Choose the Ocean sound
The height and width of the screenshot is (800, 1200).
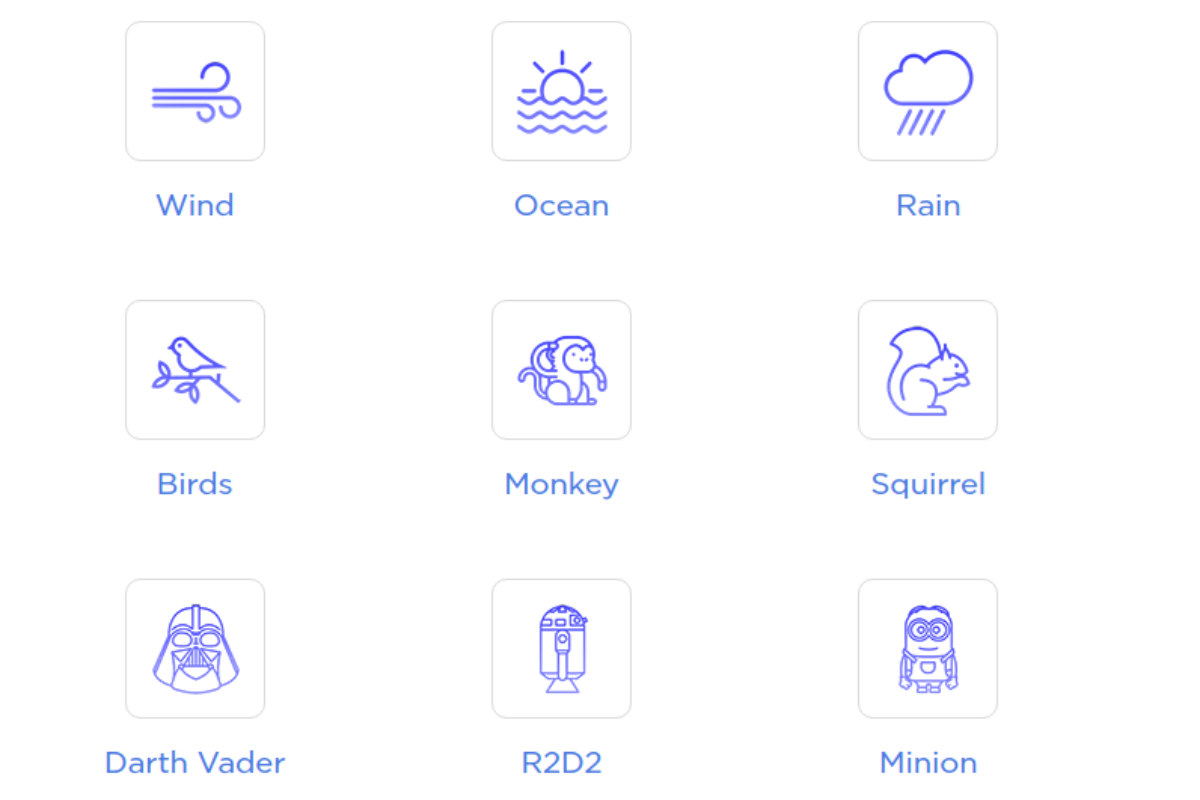pos(561,92)
